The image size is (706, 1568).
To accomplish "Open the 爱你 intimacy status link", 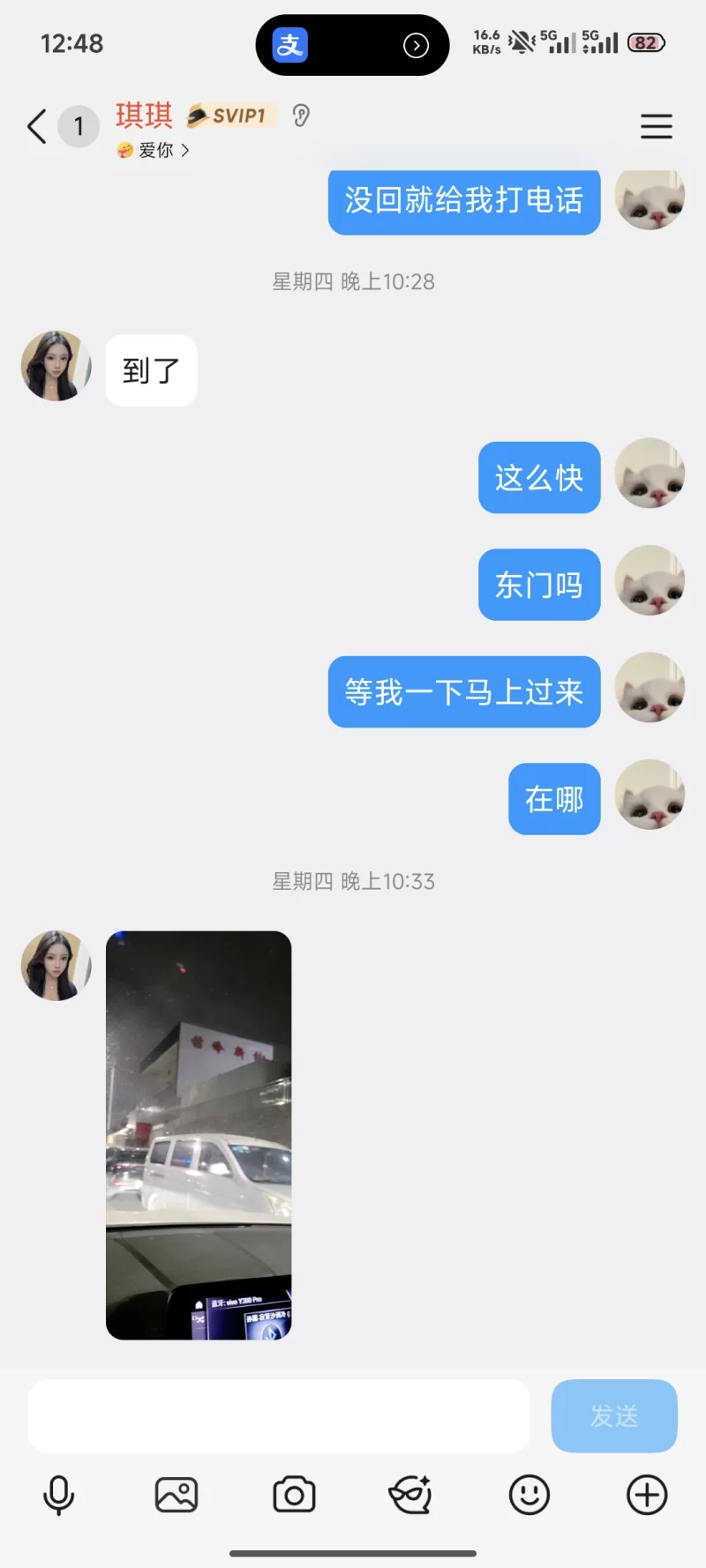I will tap(154, 151).
